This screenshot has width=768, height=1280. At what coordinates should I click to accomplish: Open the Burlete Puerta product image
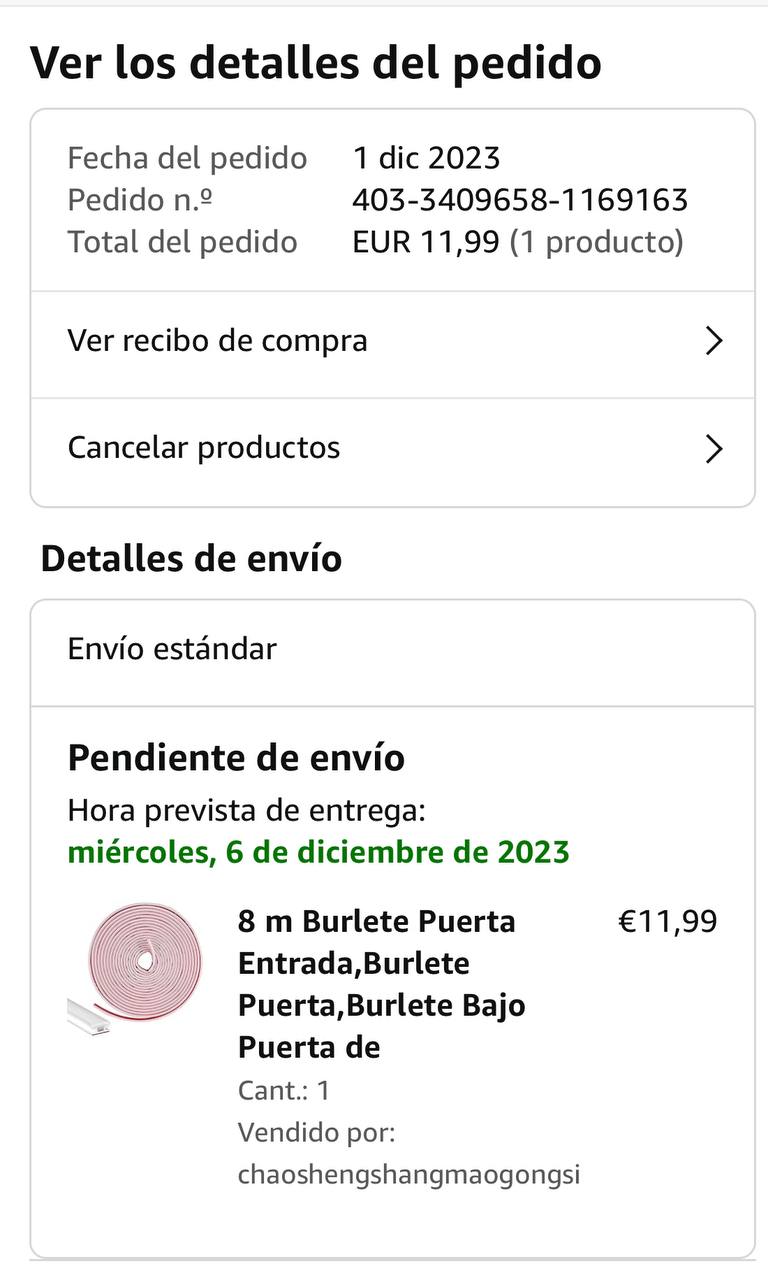[x=135, y=967]
